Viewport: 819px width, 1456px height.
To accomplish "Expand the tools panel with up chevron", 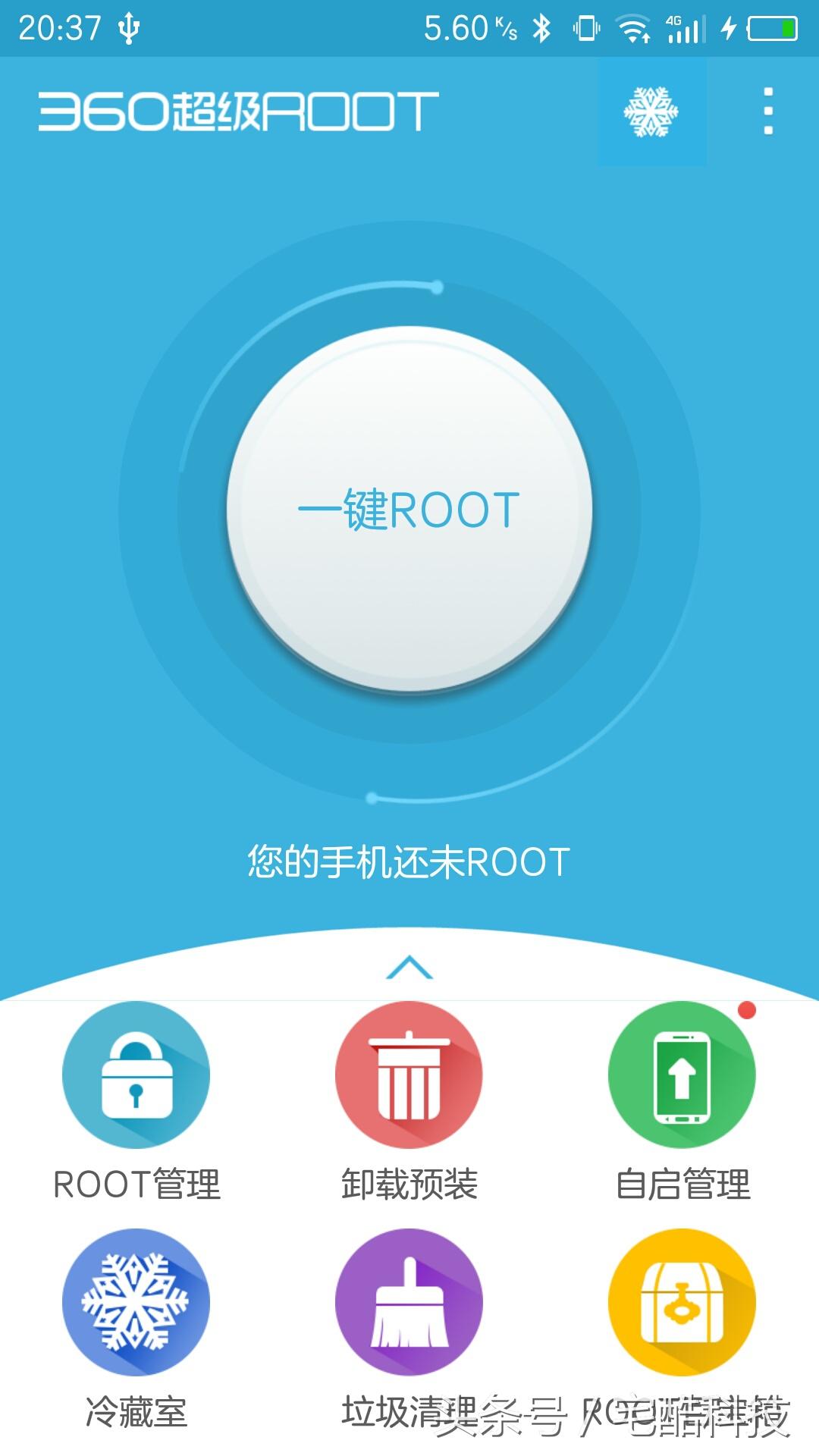I will [x=409, y=968].
